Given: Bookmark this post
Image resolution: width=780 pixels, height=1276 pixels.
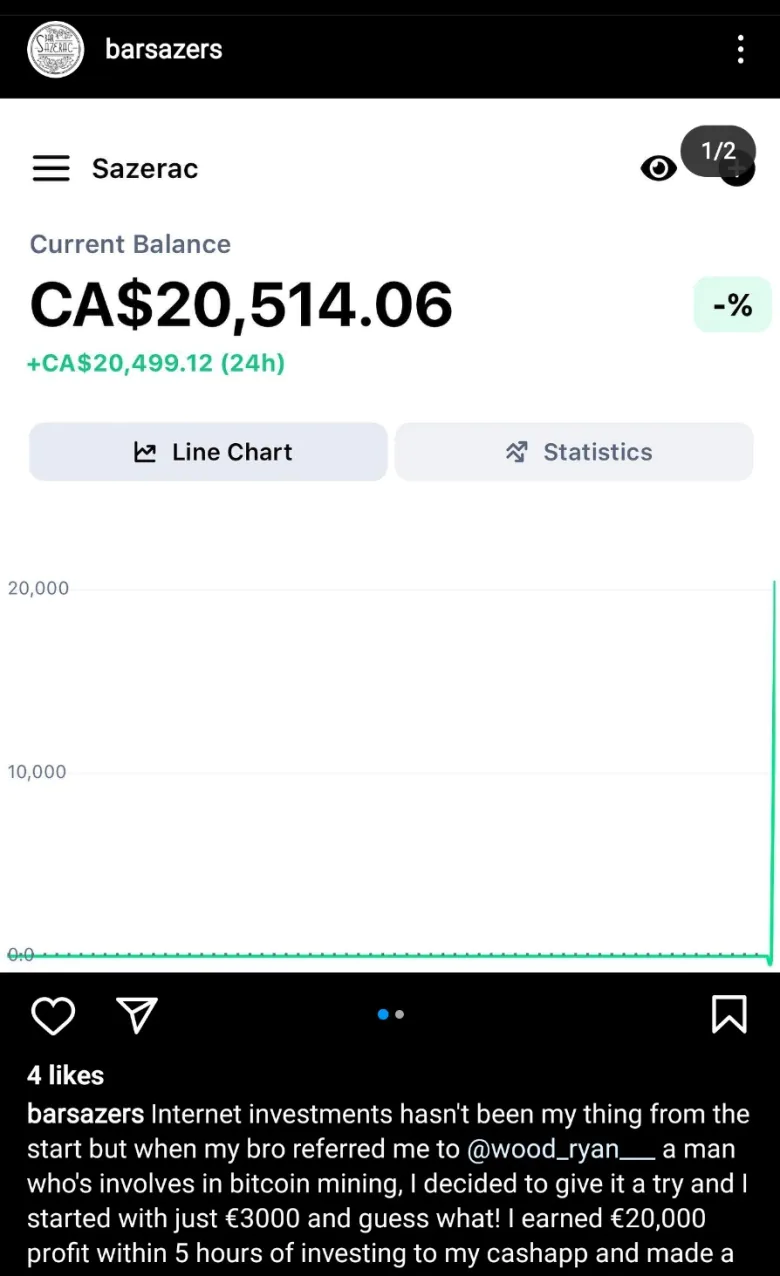Looking at the screenshot, I should point(729,1014).
